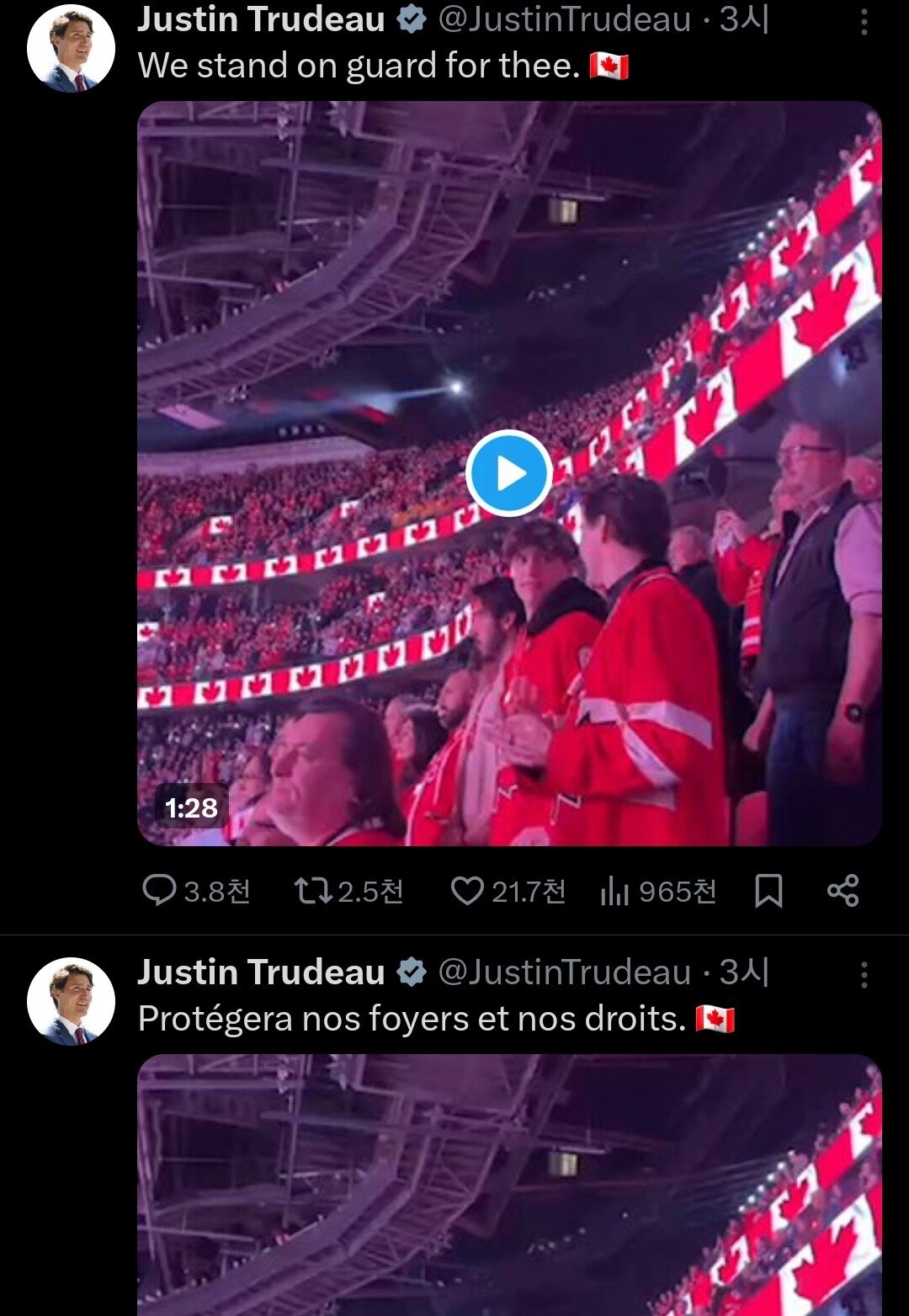Play the video in the 'We stand on guard' tweet
This screenshot has width=909, height=1316.
pos(508,474)
